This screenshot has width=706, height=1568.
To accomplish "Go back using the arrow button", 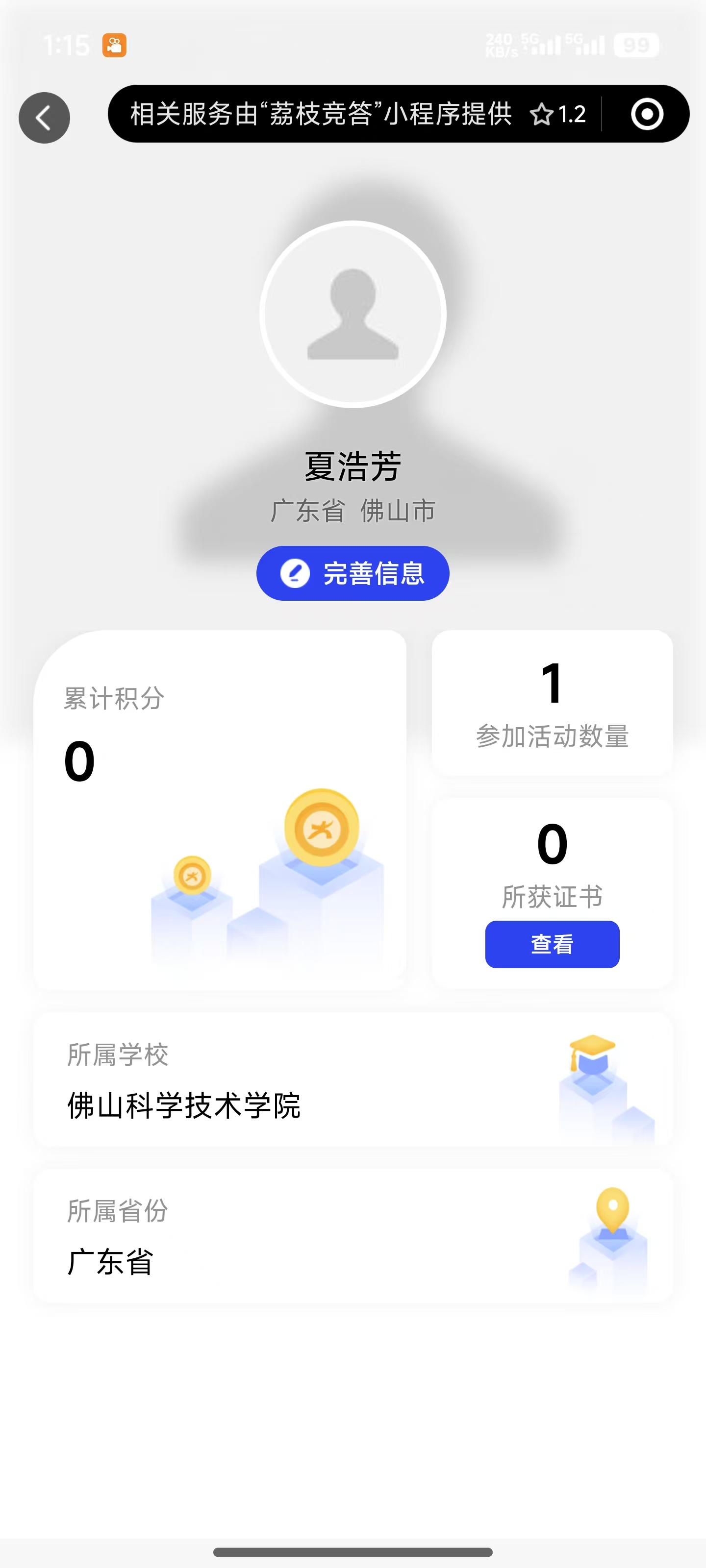I will [44, 118].
